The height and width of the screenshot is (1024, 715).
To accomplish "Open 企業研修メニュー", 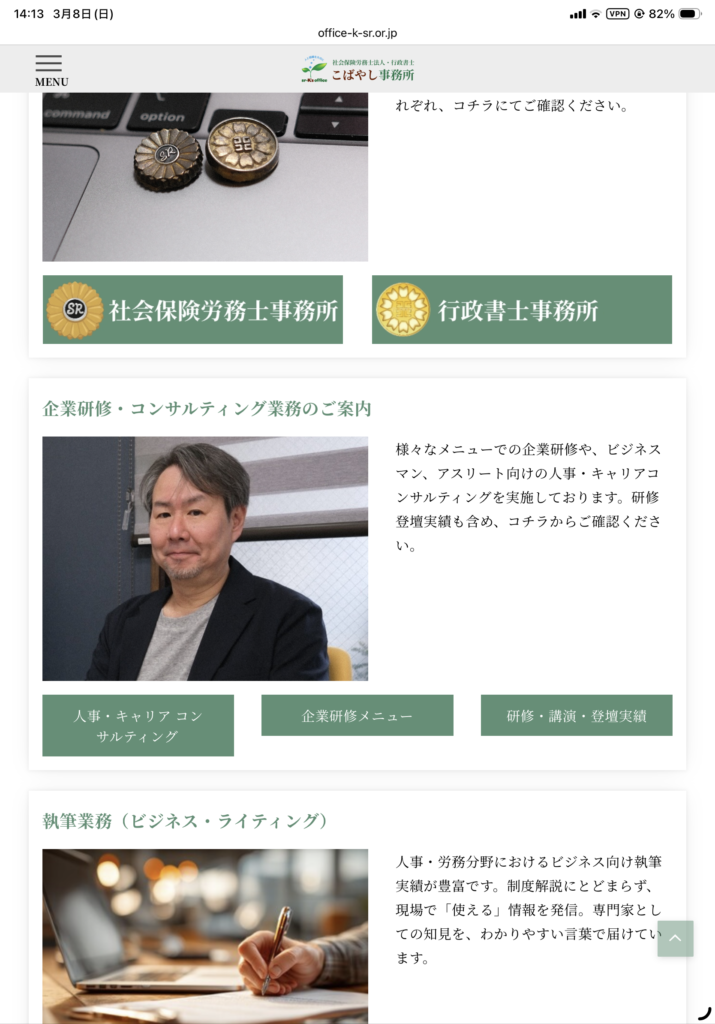I will pyautogui.click(x=357, y=716).
